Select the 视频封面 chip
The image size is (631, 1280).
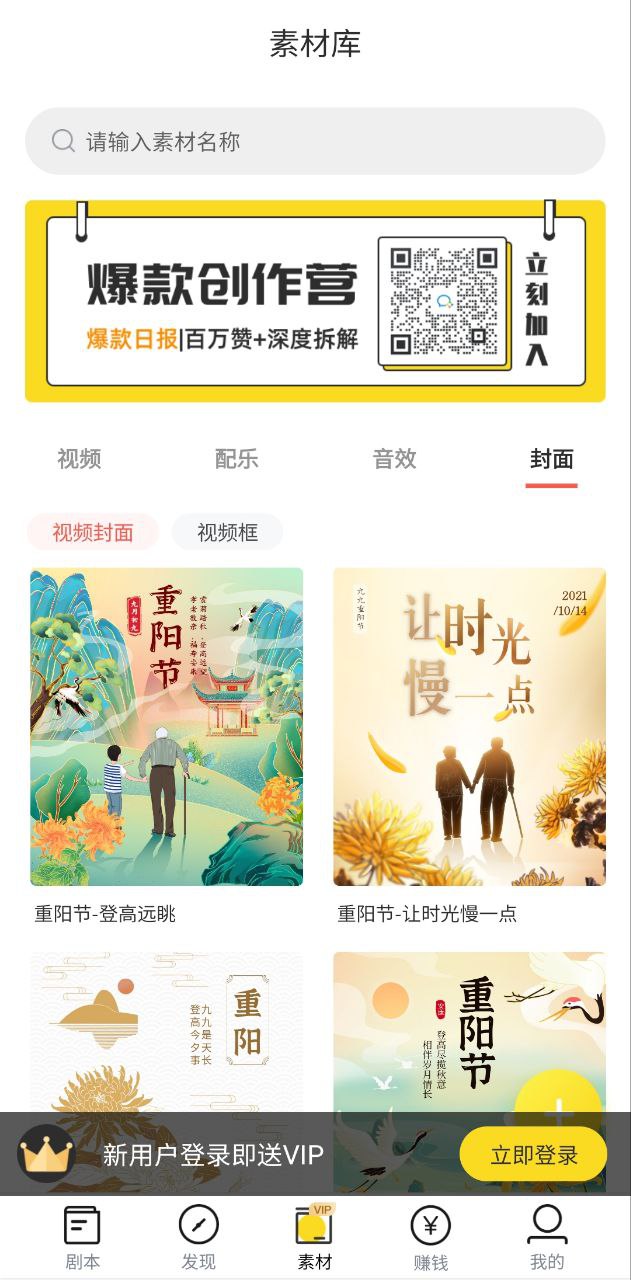click(x=93, y=532)
